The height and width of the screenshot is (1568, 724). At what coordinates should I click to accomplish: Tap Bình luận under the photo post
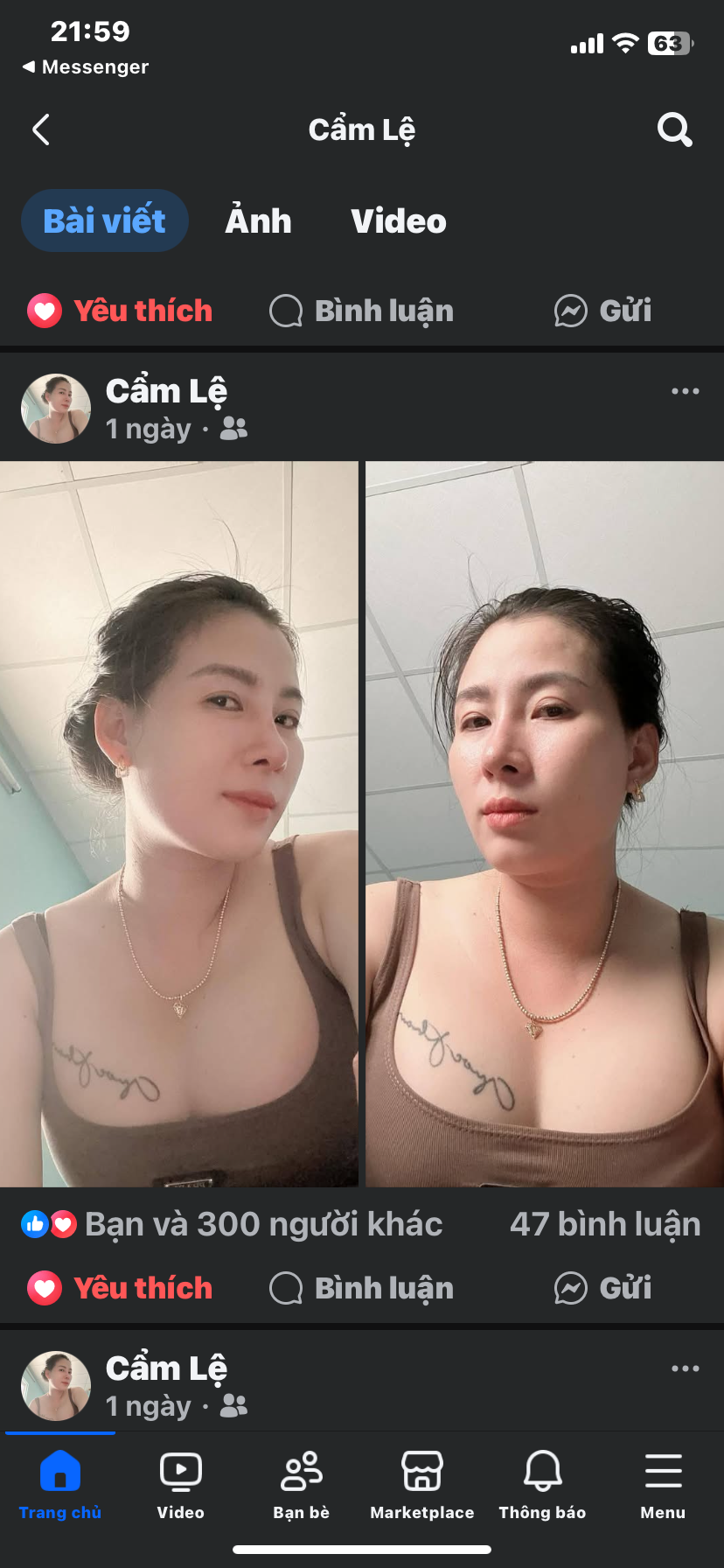coord(362,1288)
